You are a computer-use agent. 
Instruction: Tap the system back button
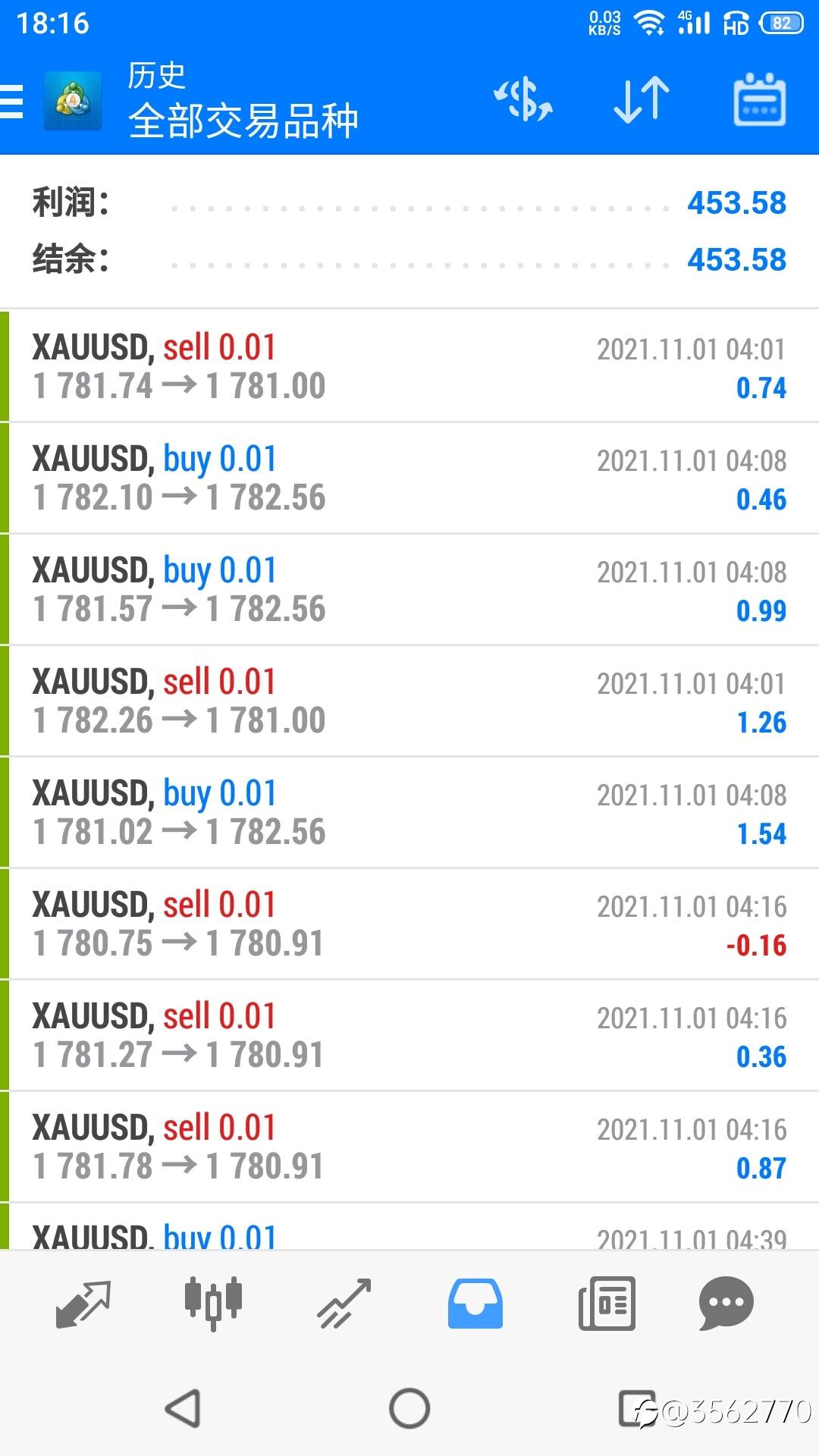183,1408
